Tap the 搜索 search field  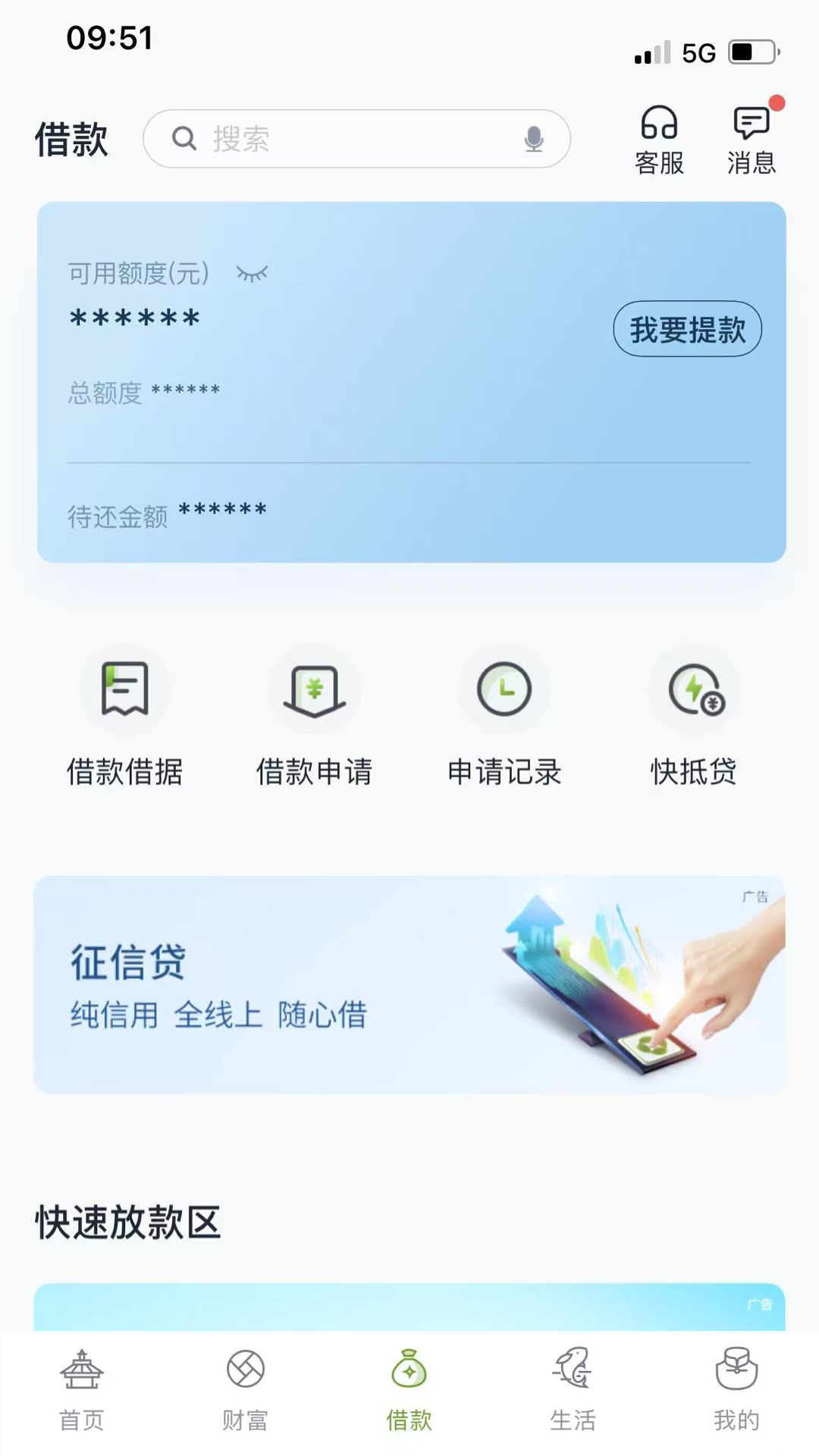pos(341,139)
